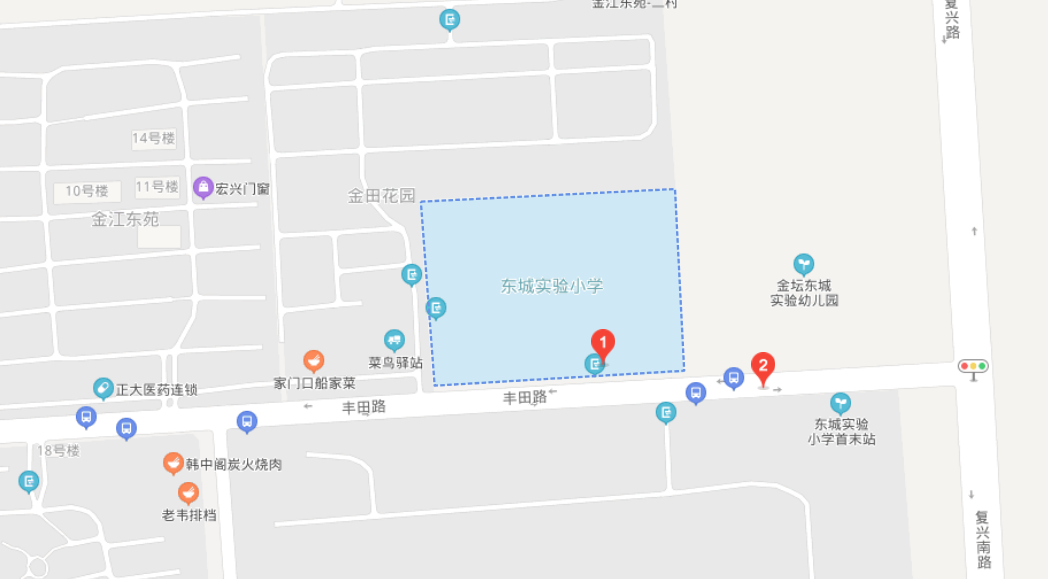Select the 宏兴门窗 shop marker
Image resolution: width=1048 pixels, height=579 pixels.
point(204,187)
